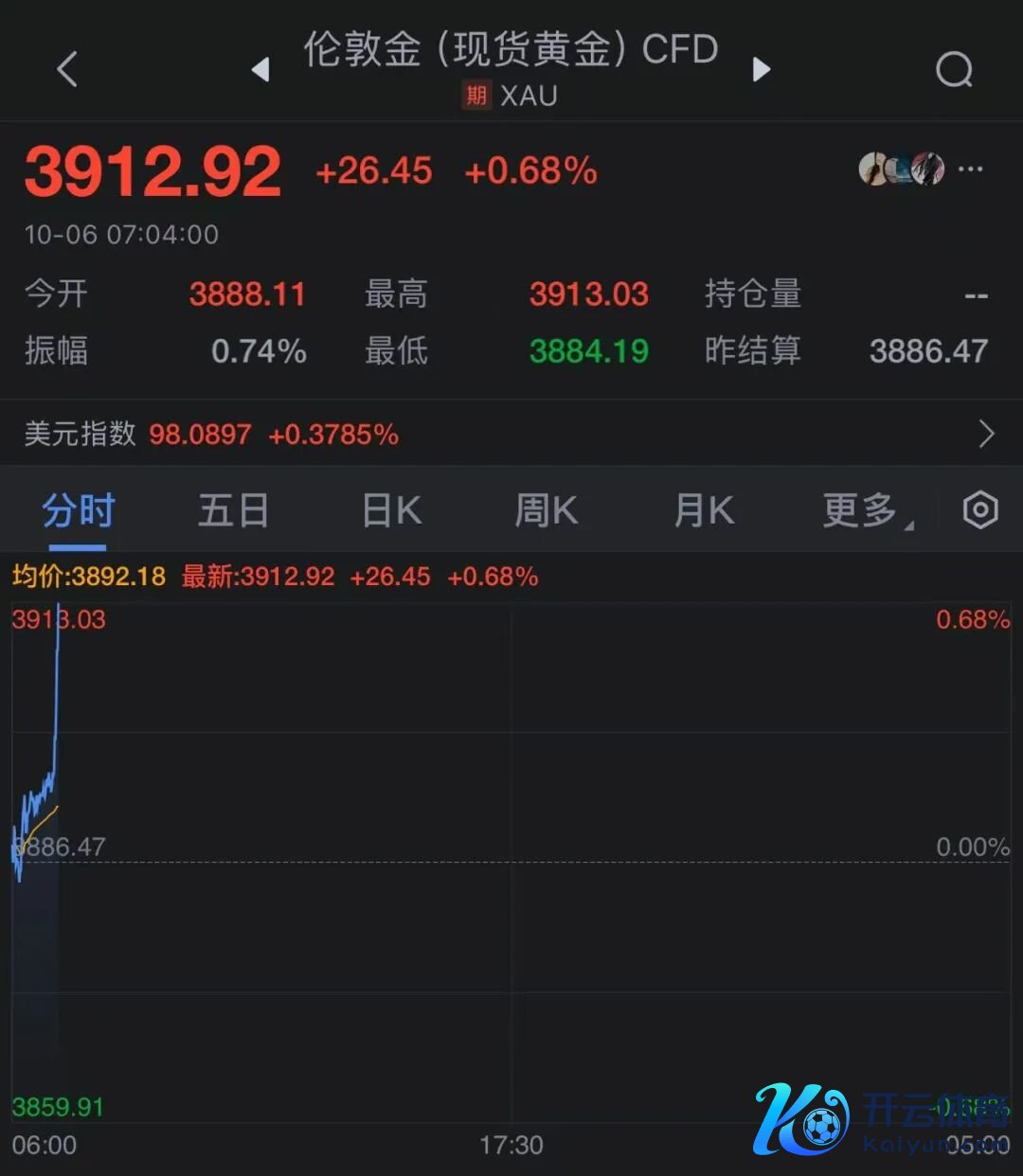
Task: Open the search magnifier icon
Action: point(954,69)
